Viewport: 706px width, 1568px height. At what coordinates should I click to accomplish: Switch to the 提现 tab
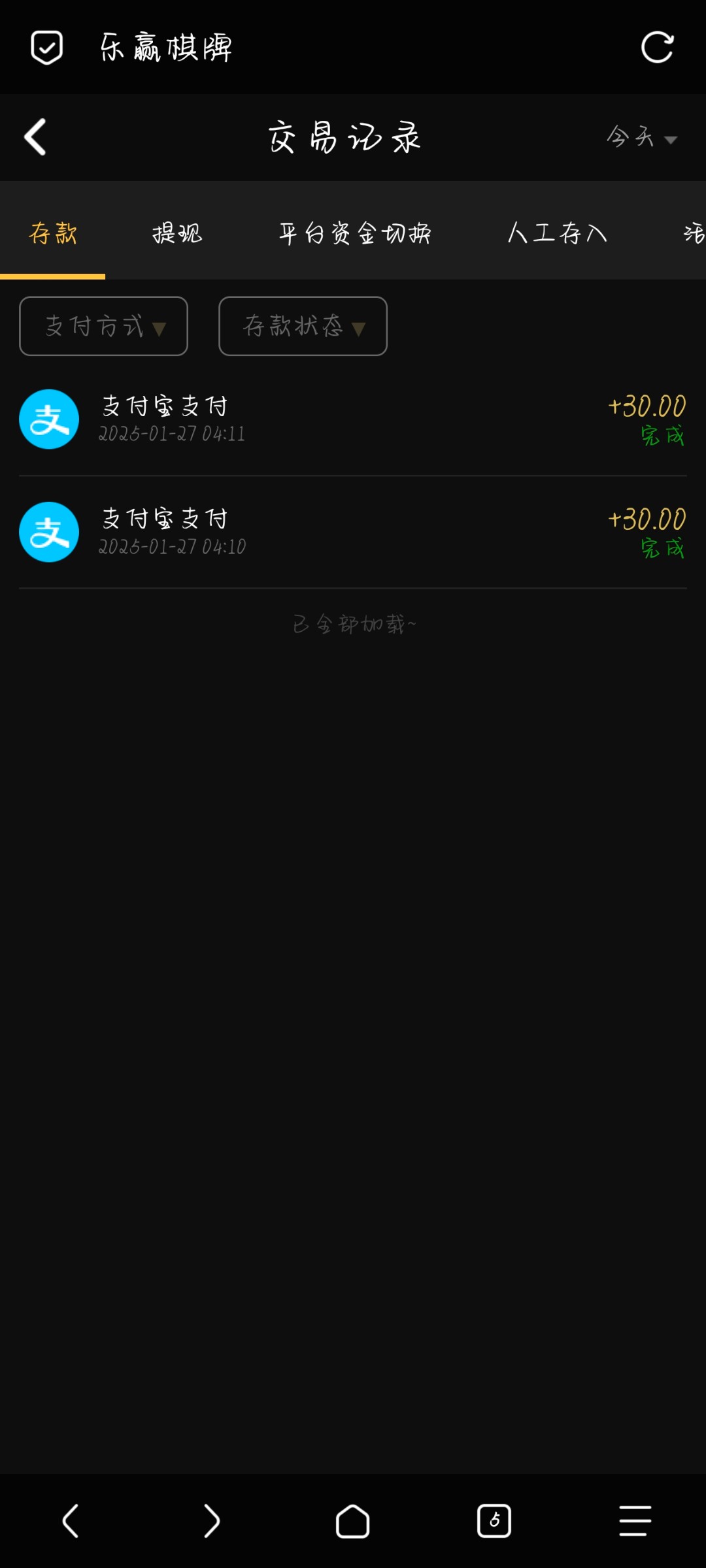coord(177,233)
